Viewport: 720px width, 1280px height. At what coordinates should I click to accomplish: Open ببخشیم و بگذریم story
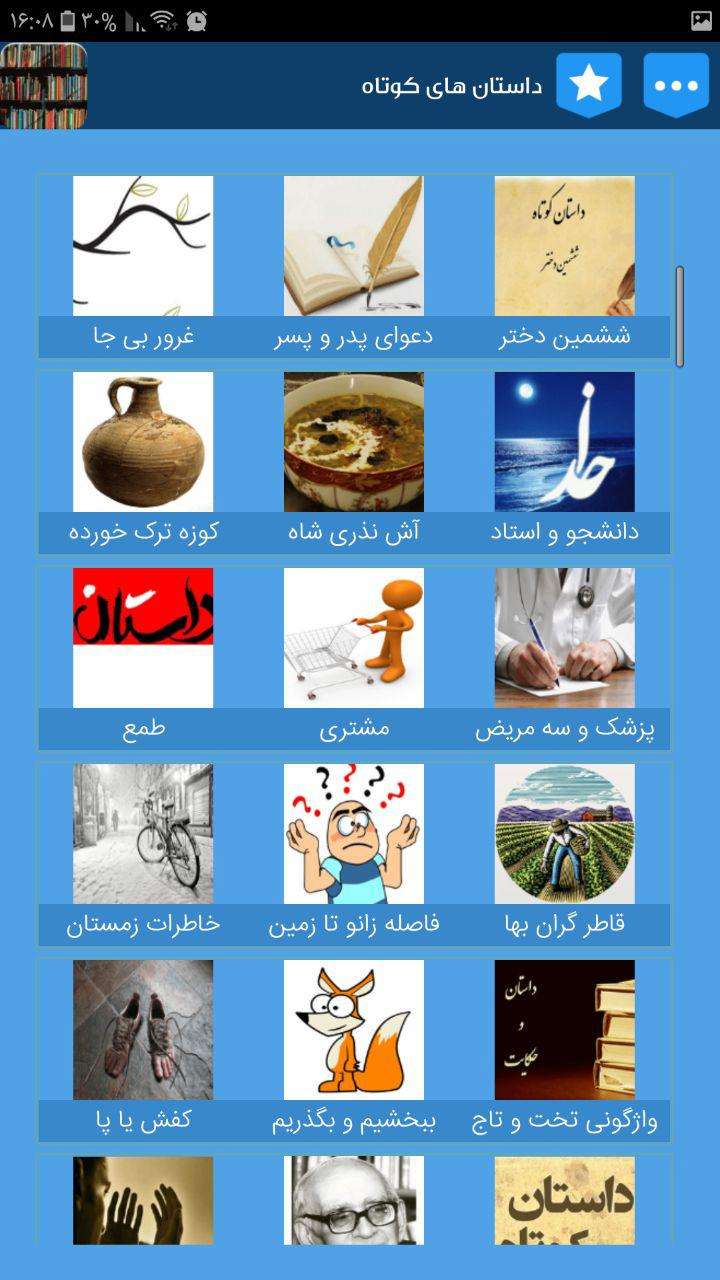[354, 1050]
